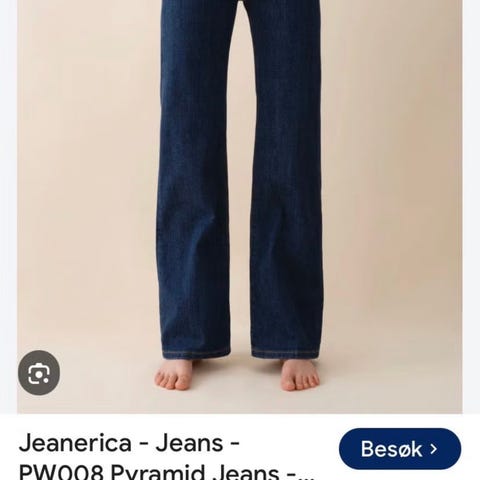Open the Jeanerica PW008 Pyramid Jeans title link
Screen dimensions: 480x480
(167, 457)
